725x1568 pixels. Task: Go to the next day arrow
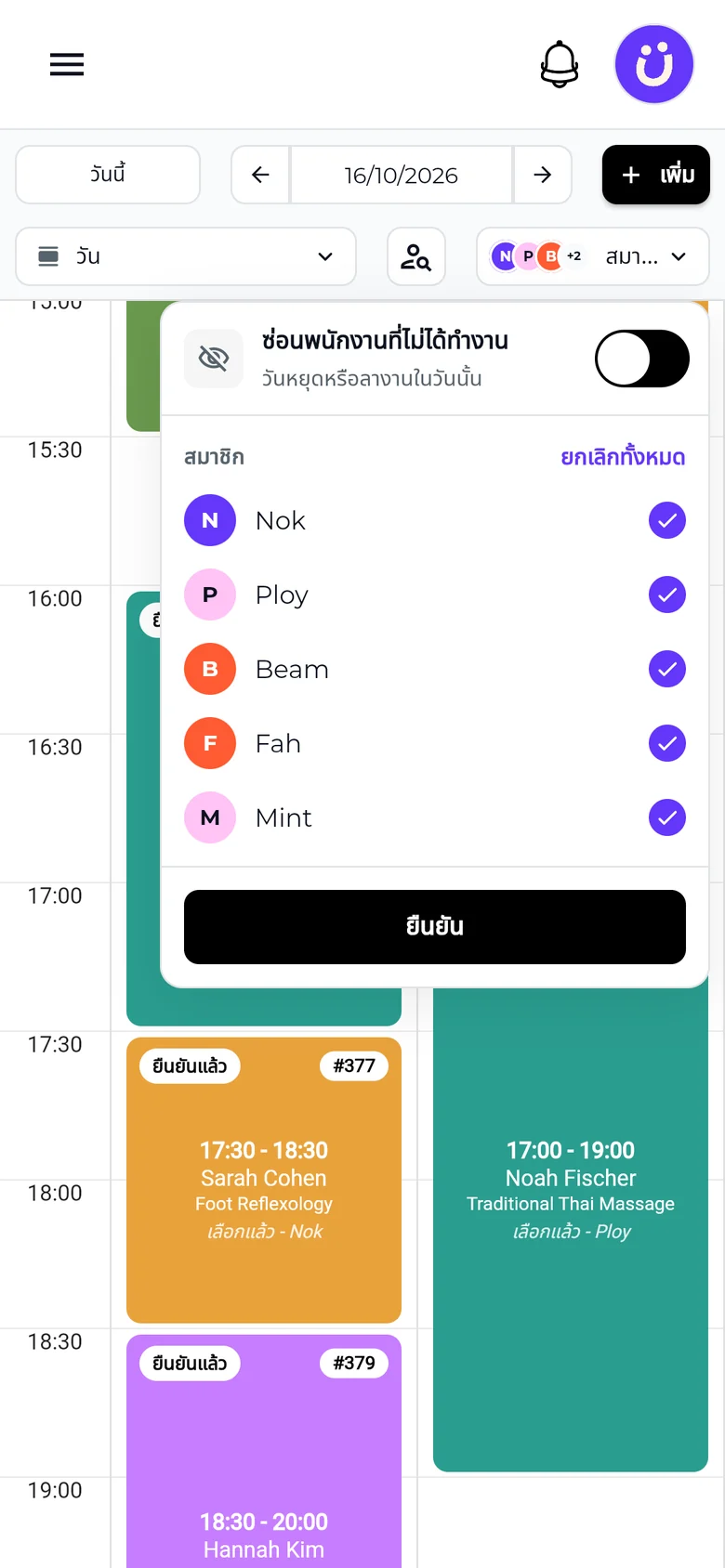[543, 175]
